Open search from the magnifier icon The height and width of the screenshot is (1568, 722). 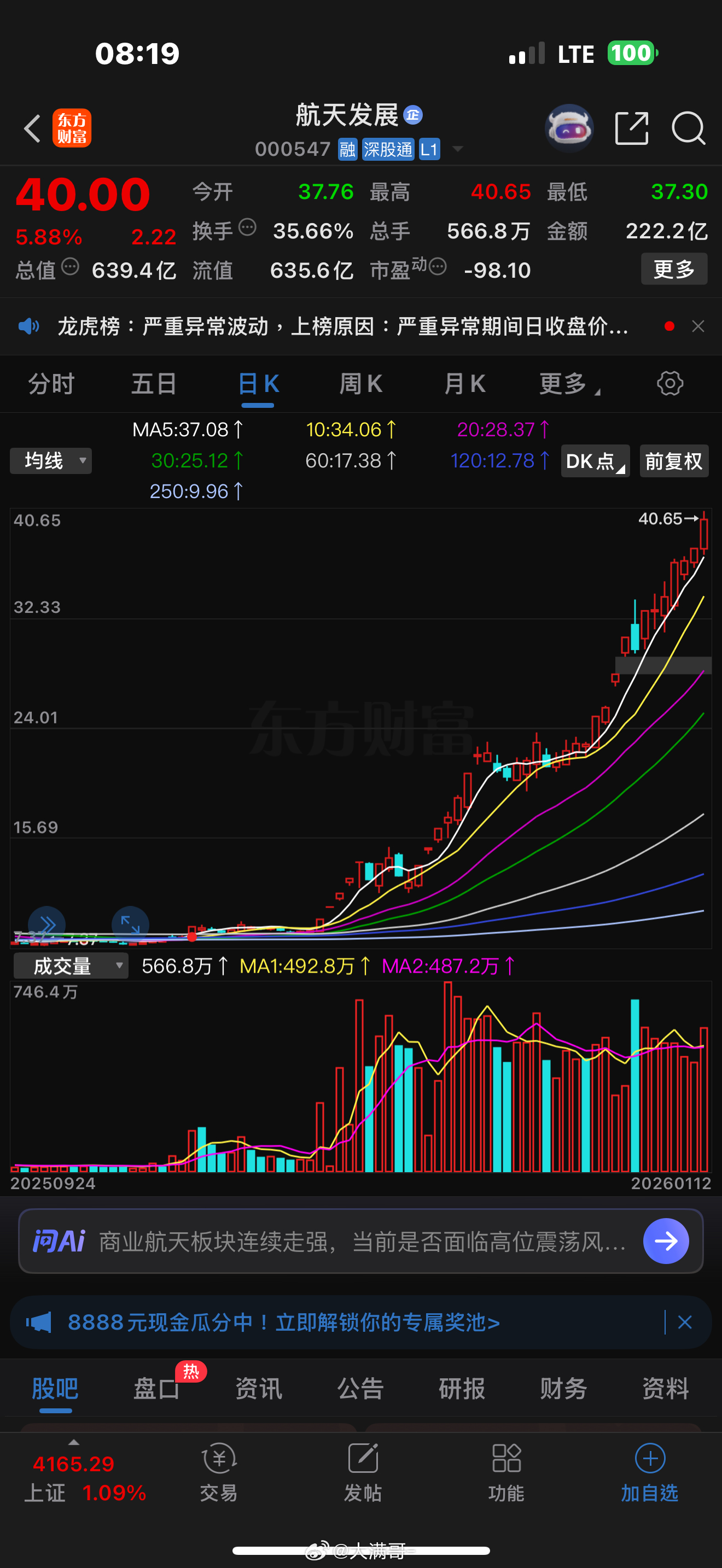click(x=689, y=129)
